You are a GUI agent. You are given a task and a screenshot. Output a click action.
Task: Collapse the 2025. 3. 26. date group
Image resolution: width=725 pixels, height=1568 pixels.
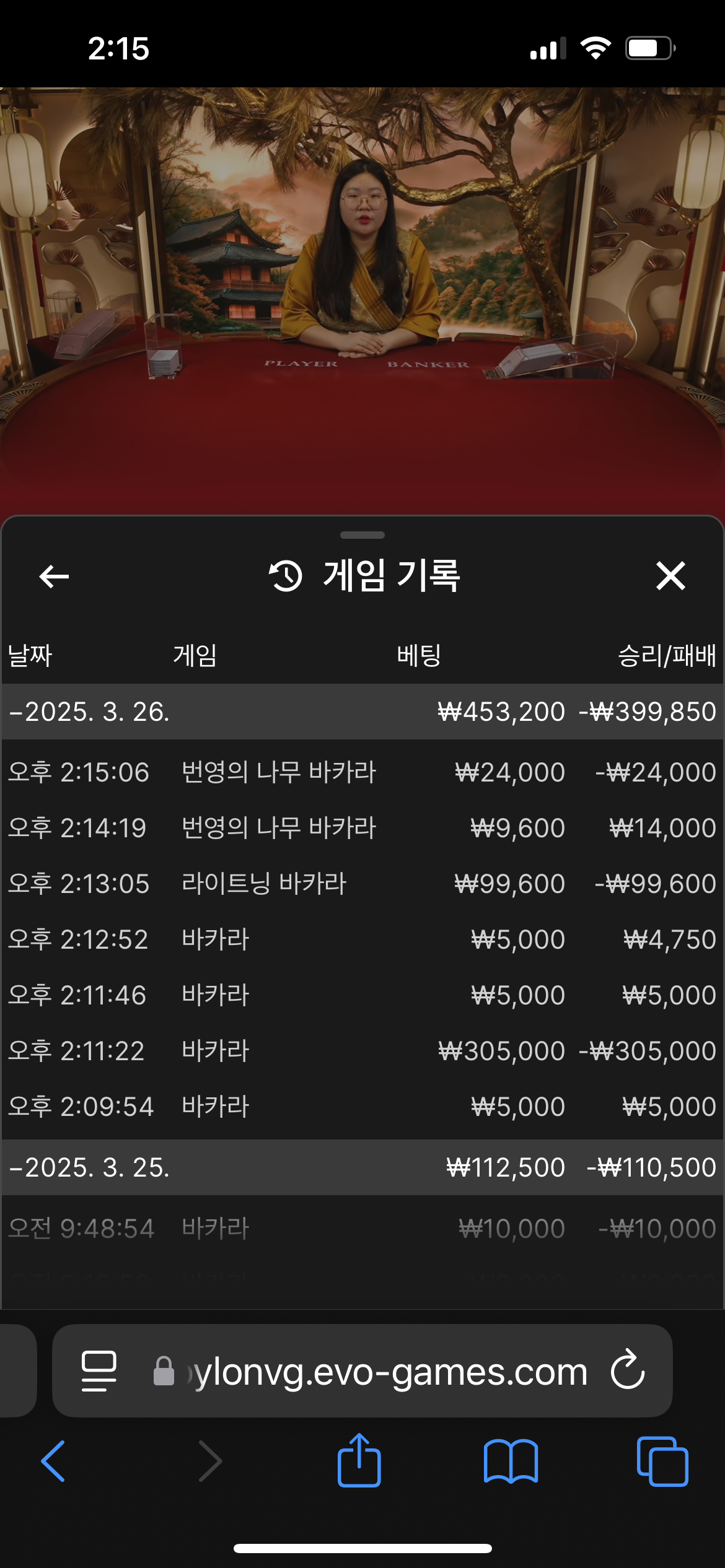coord(90,712)
